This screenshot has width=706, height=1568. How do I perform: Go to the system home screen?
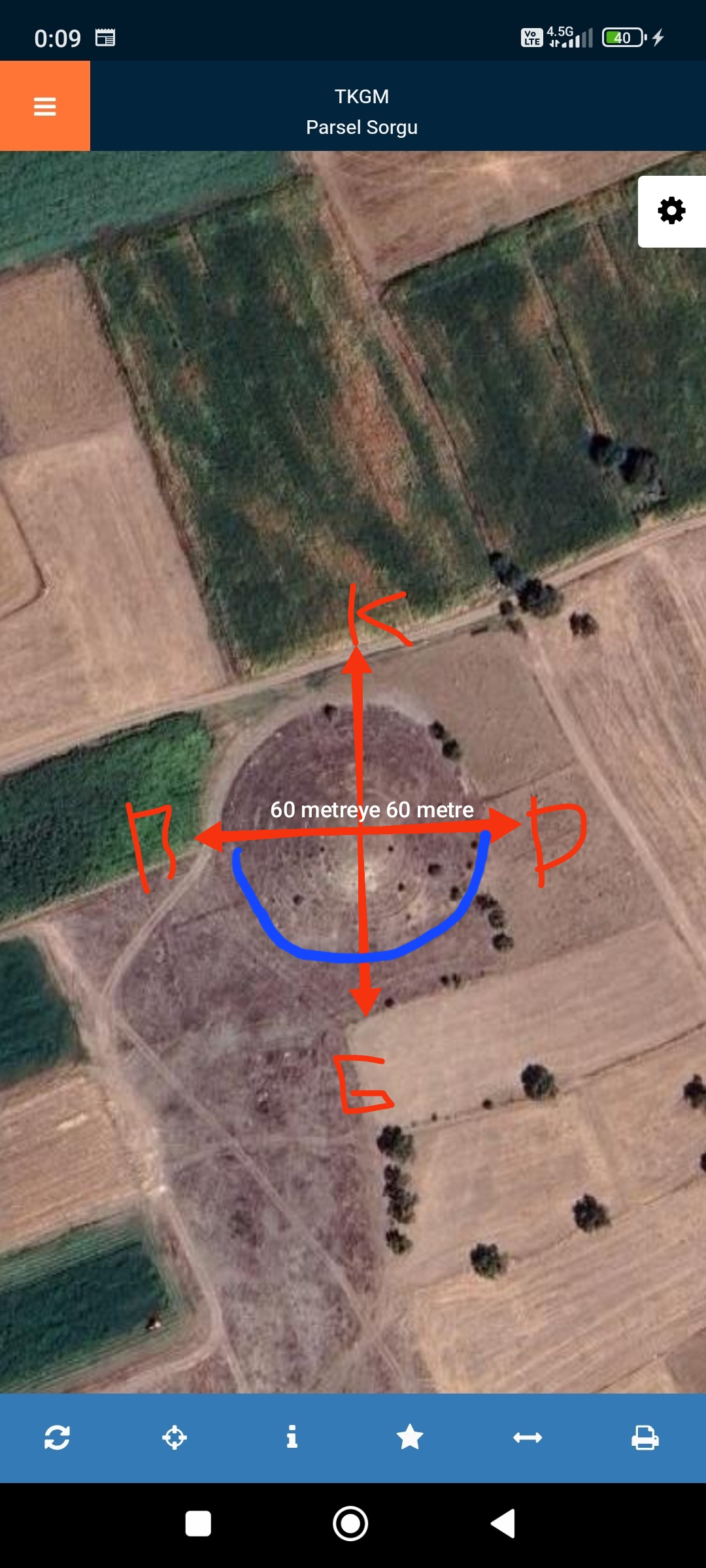[350, 1524]
